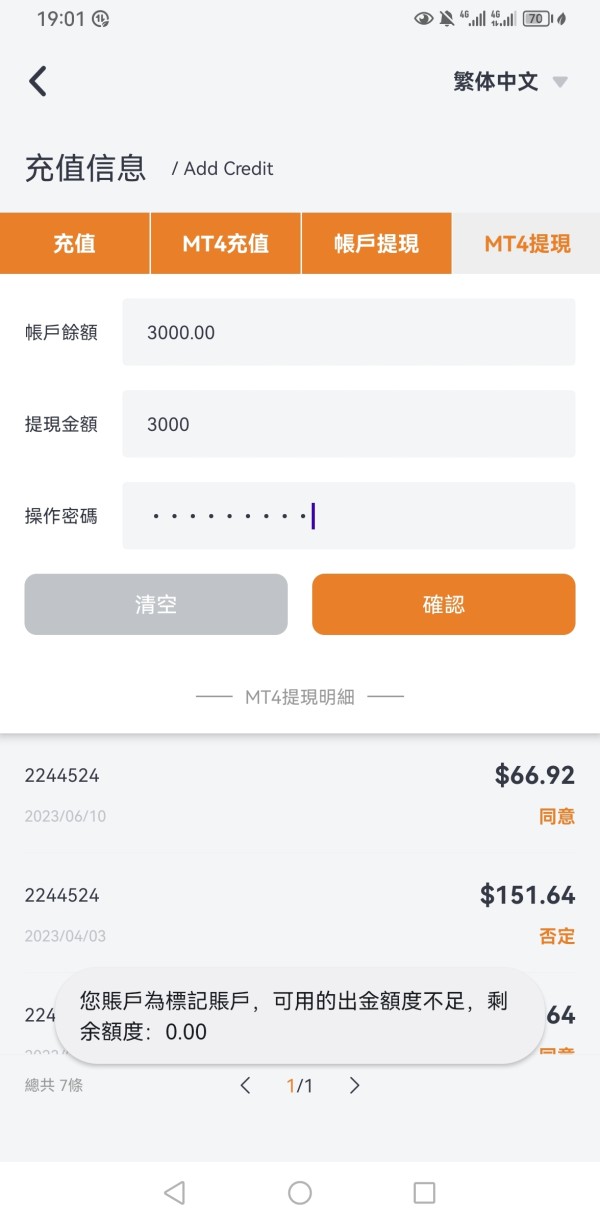The image size is (600, 1224).
Task: Tap the system home button
Action: coord(300,1192)
